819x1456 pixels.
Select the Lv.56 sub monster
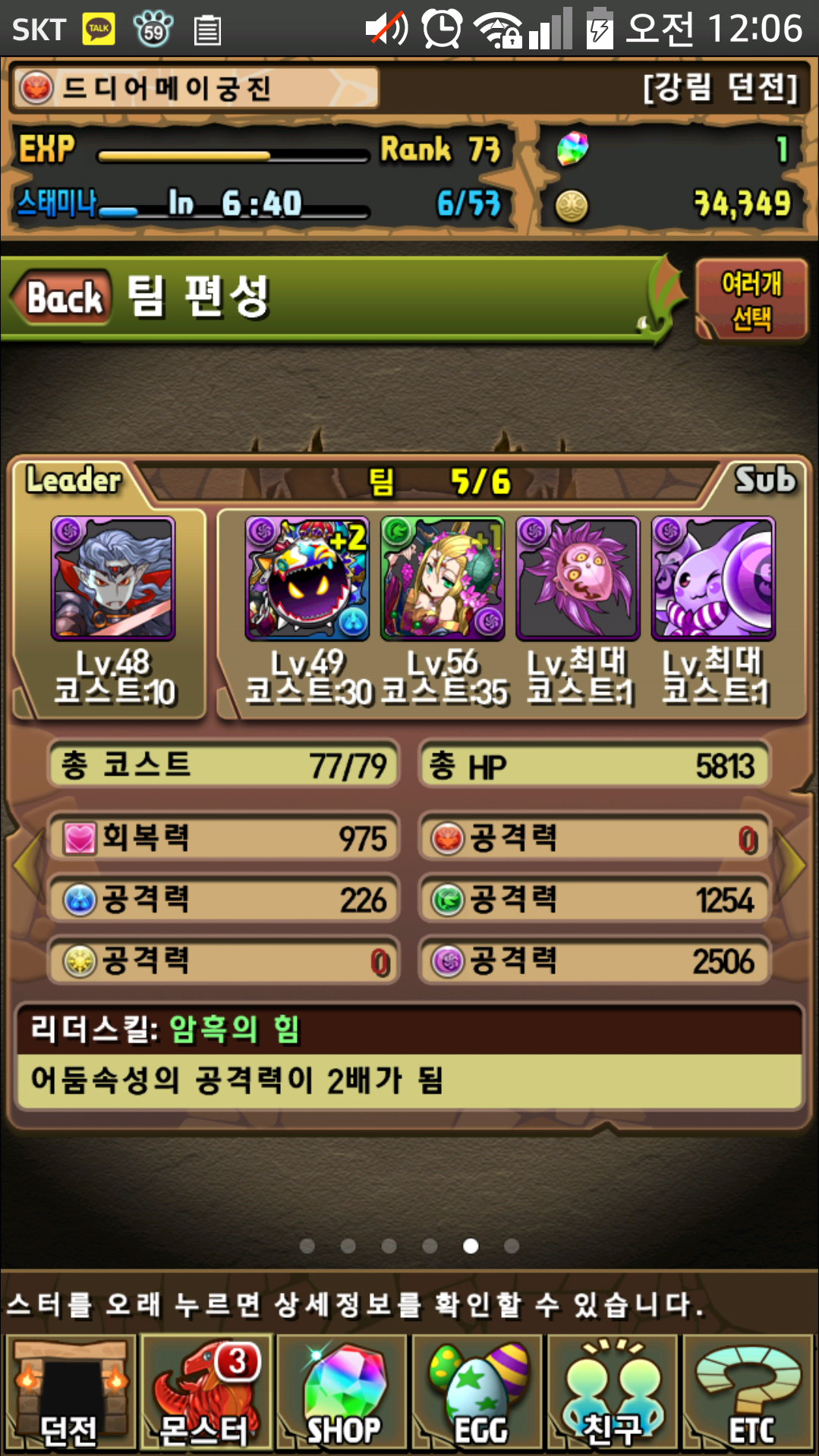443,579
